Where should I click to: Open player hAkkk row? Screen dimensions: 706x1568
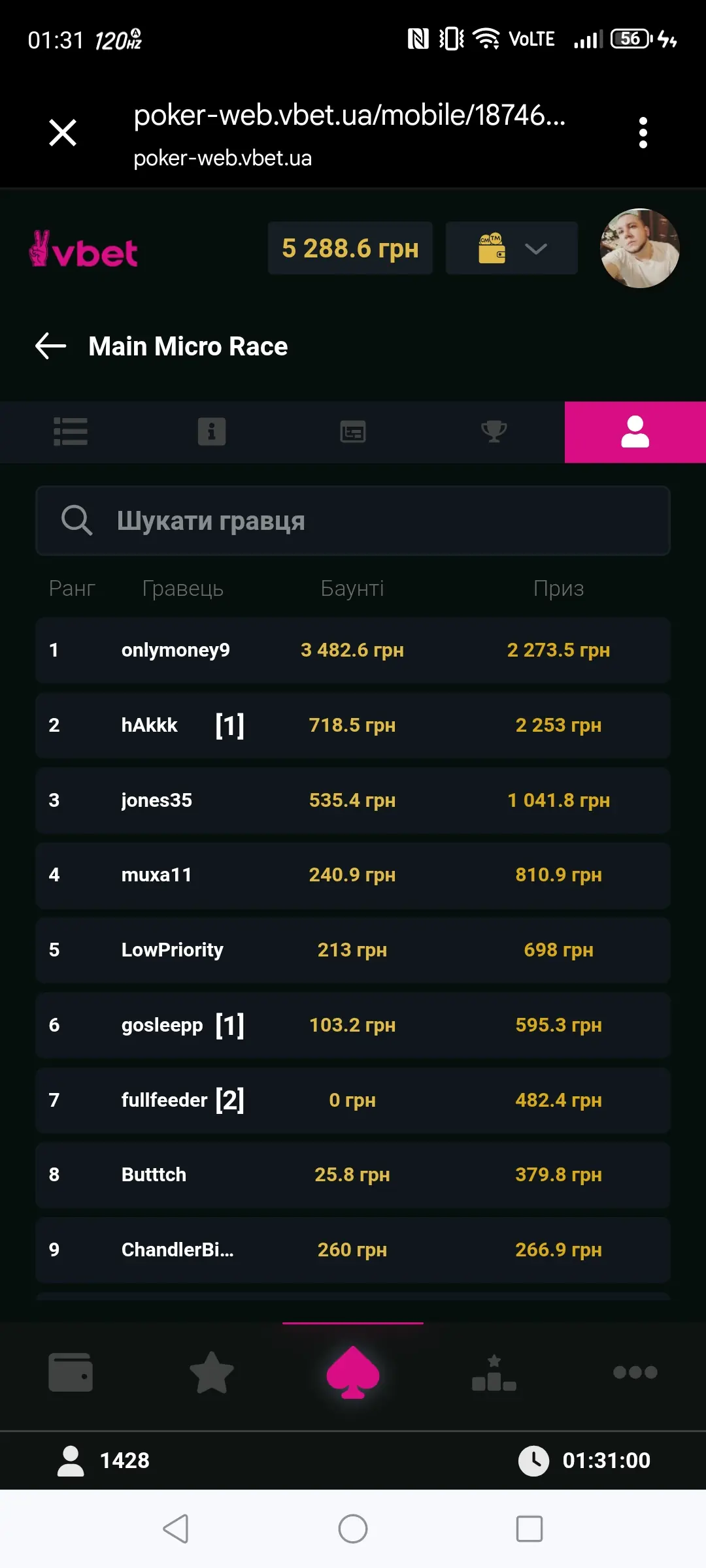(x=353, y=725)
